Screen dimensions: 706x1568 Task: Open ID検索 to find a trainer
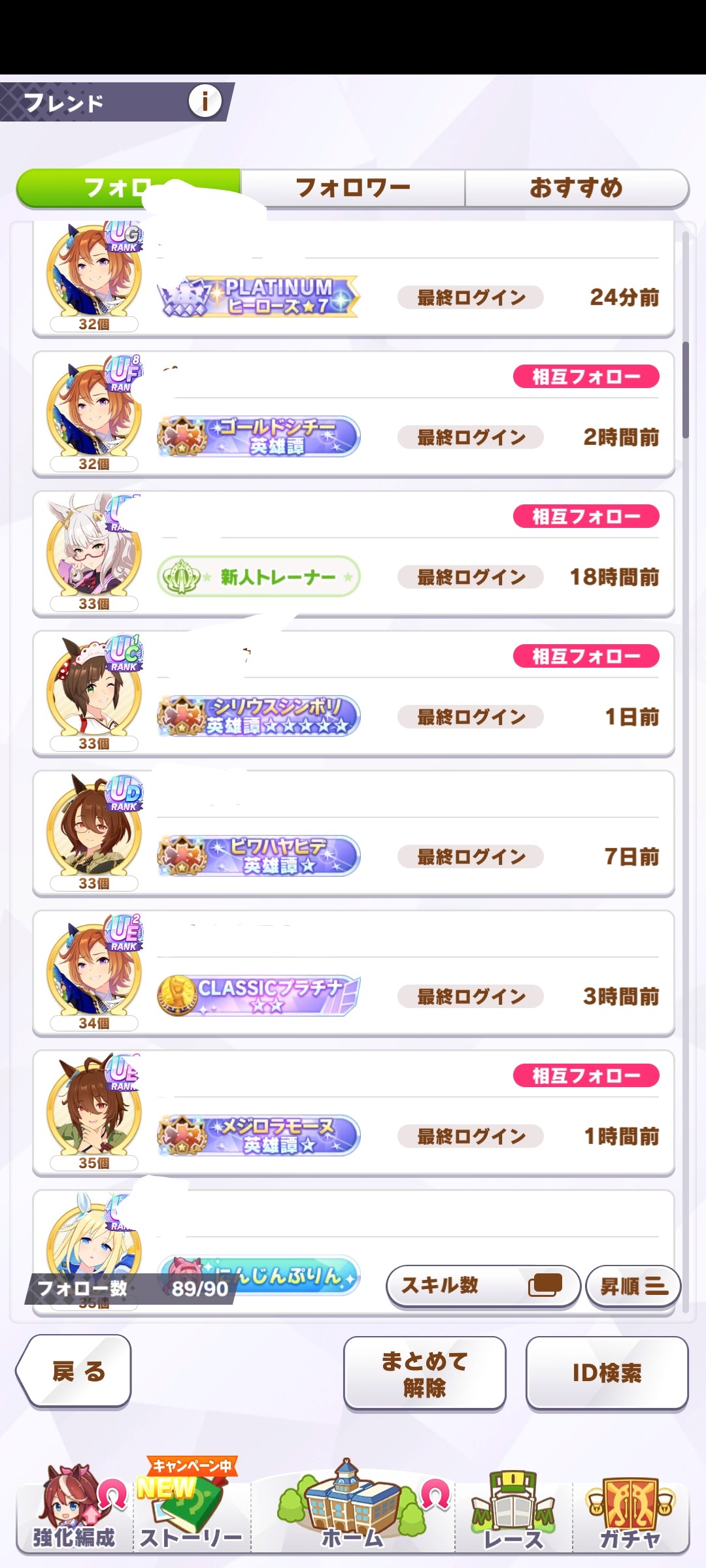coord(607,1373)
